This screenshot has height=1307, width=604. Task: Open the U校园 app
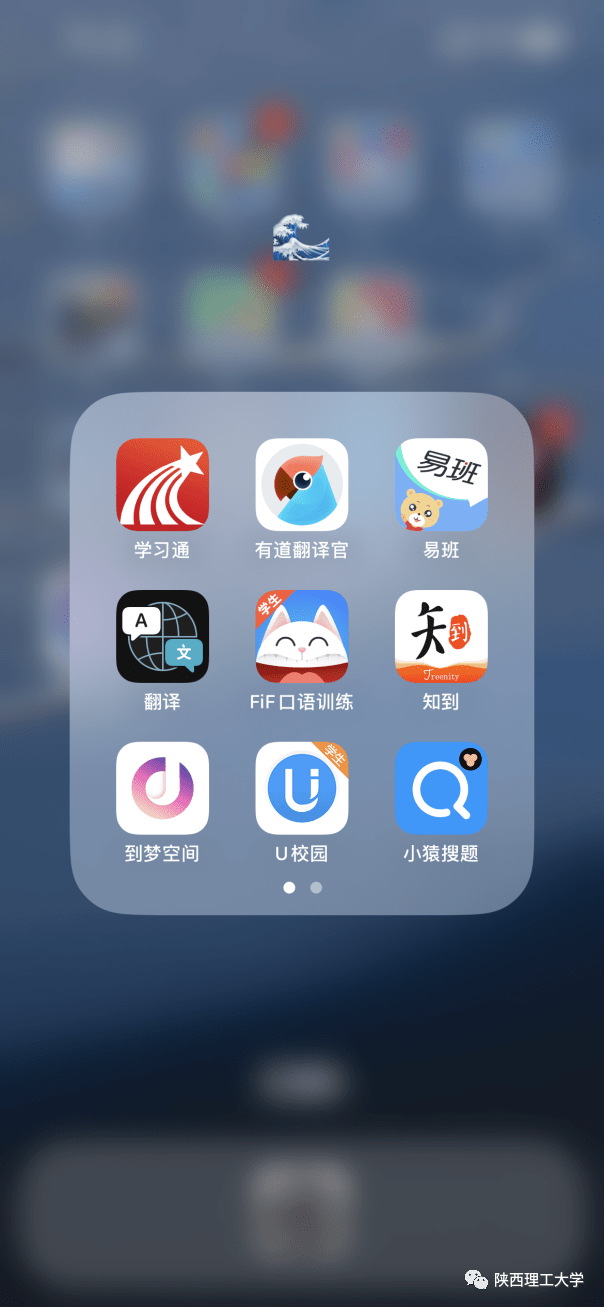(302, 788)
